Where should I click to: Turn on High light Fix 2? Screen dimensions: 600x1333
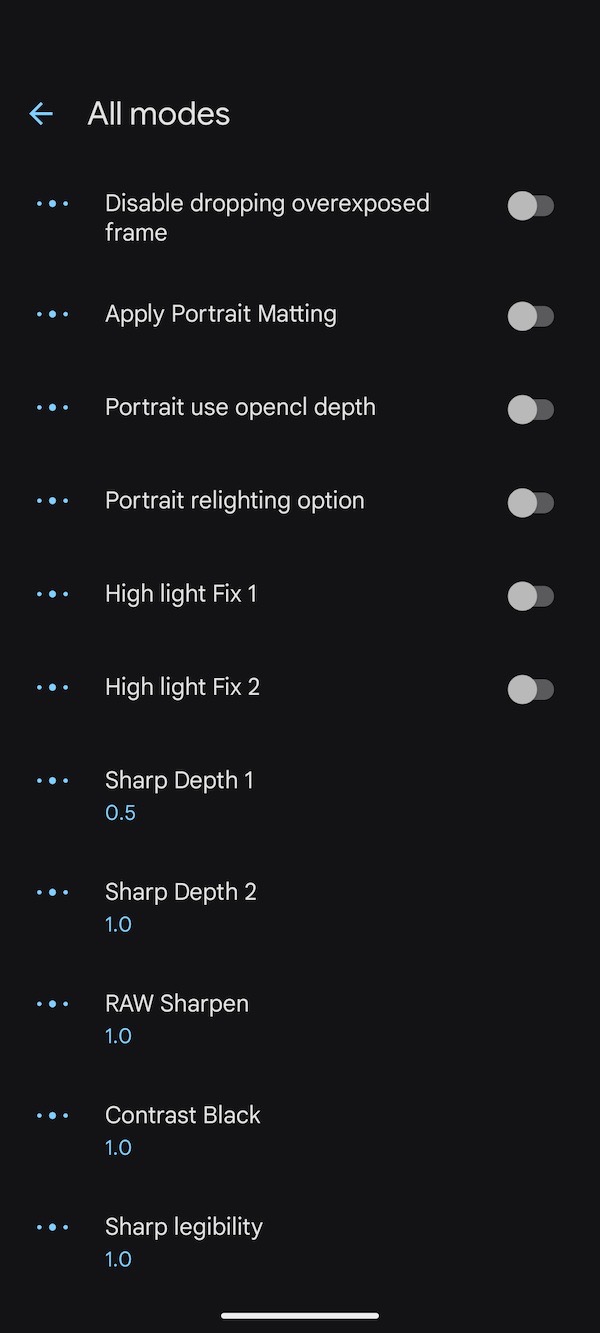point(530,689)
